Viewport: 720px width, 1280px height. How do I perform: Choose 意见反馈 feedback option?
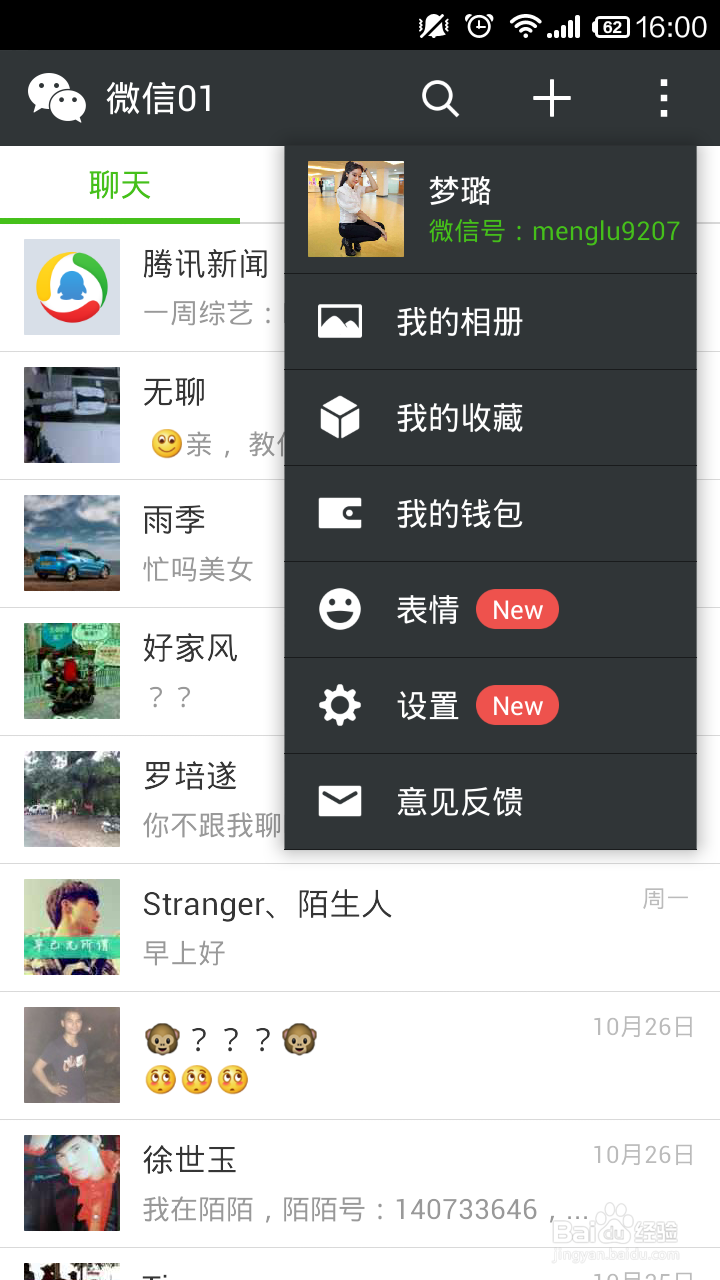(490, 802)
